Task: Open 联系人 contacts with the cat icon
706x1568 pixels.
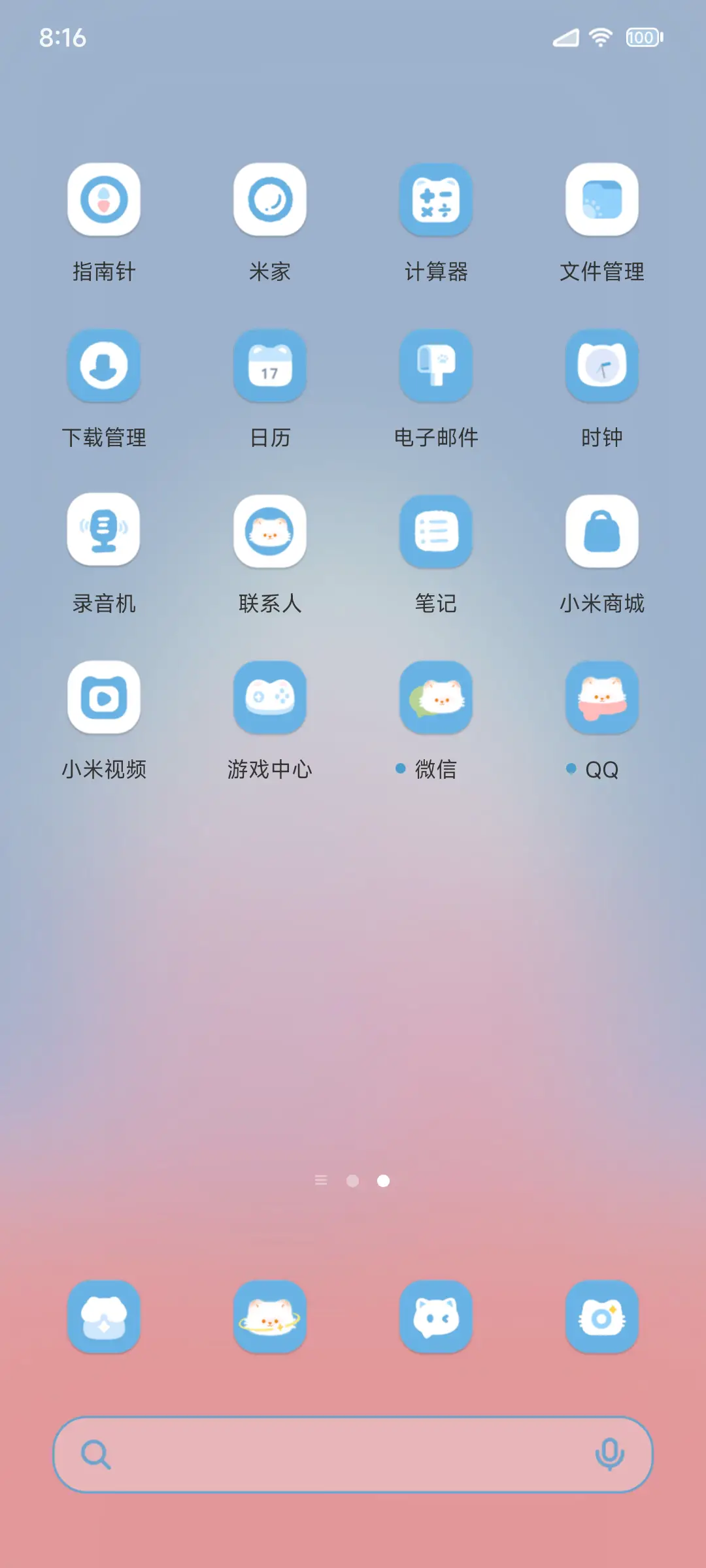Action: 270,532
